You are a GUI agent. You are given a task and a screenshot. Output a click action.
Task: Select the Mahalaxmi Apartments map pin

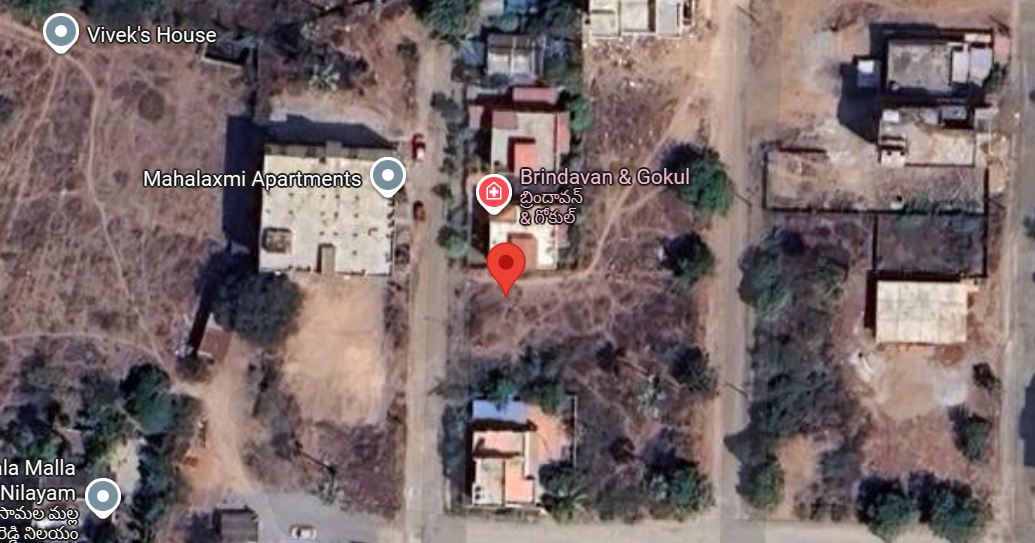[x=387, y=177]
